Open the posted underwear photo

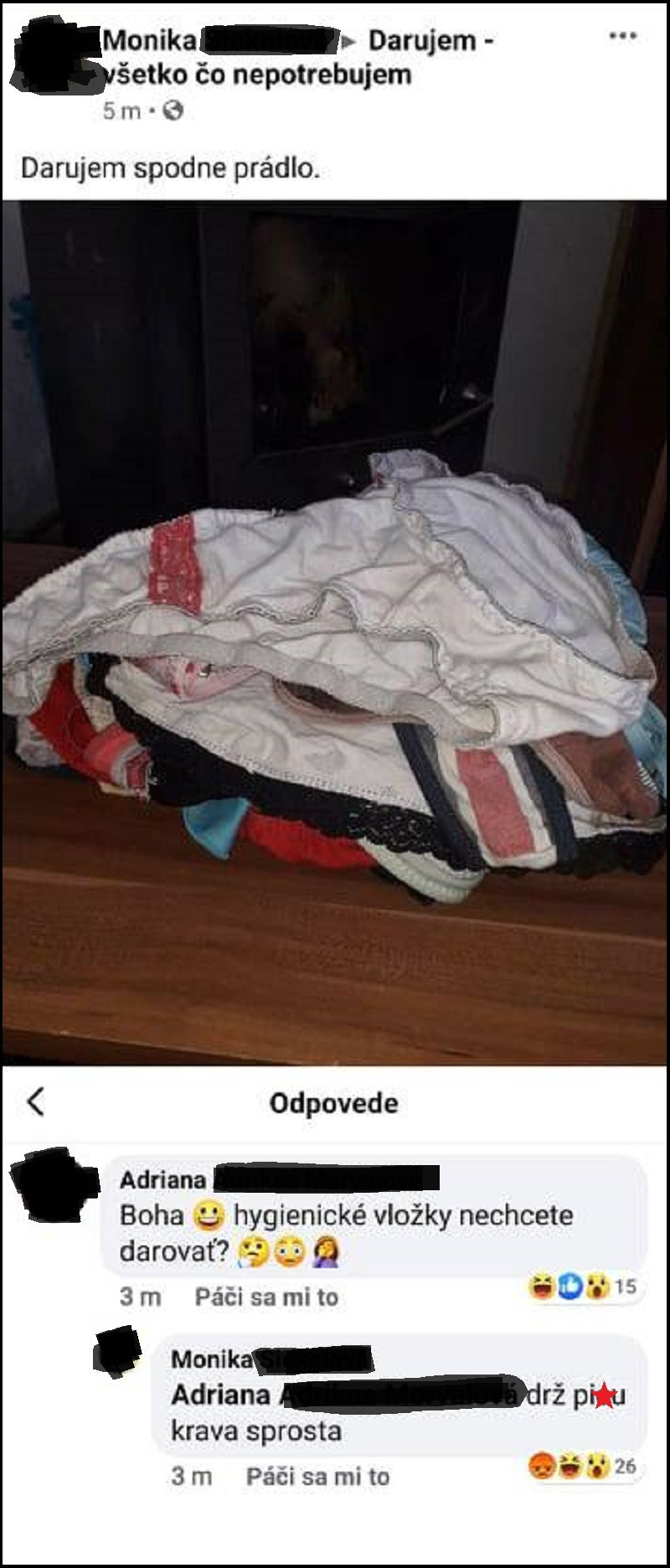[335, 632]
